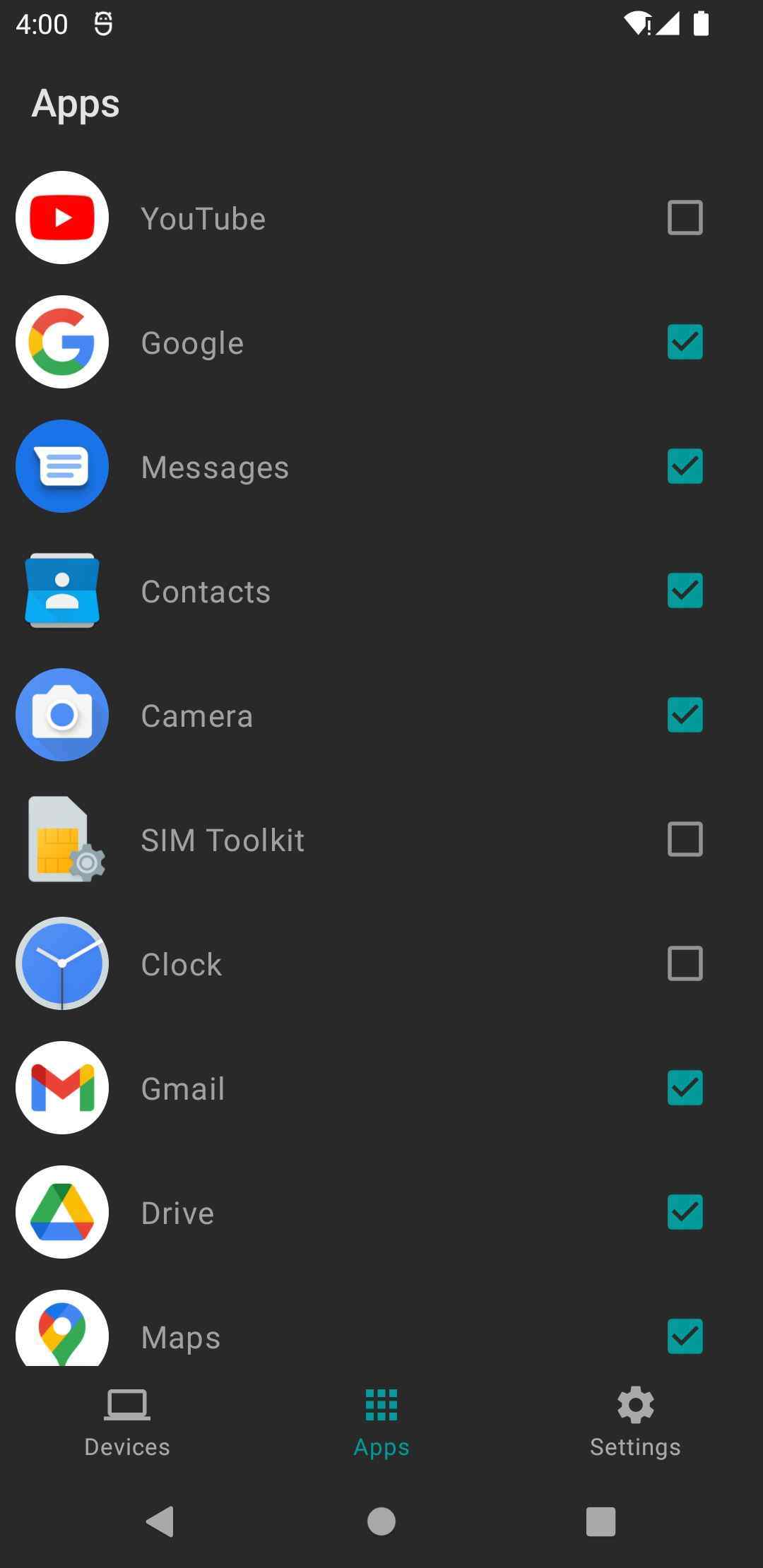Enable the YouTube checkbox
Image resolution: width=763 pixels, height=1568 pixels.
click(685, 218)
